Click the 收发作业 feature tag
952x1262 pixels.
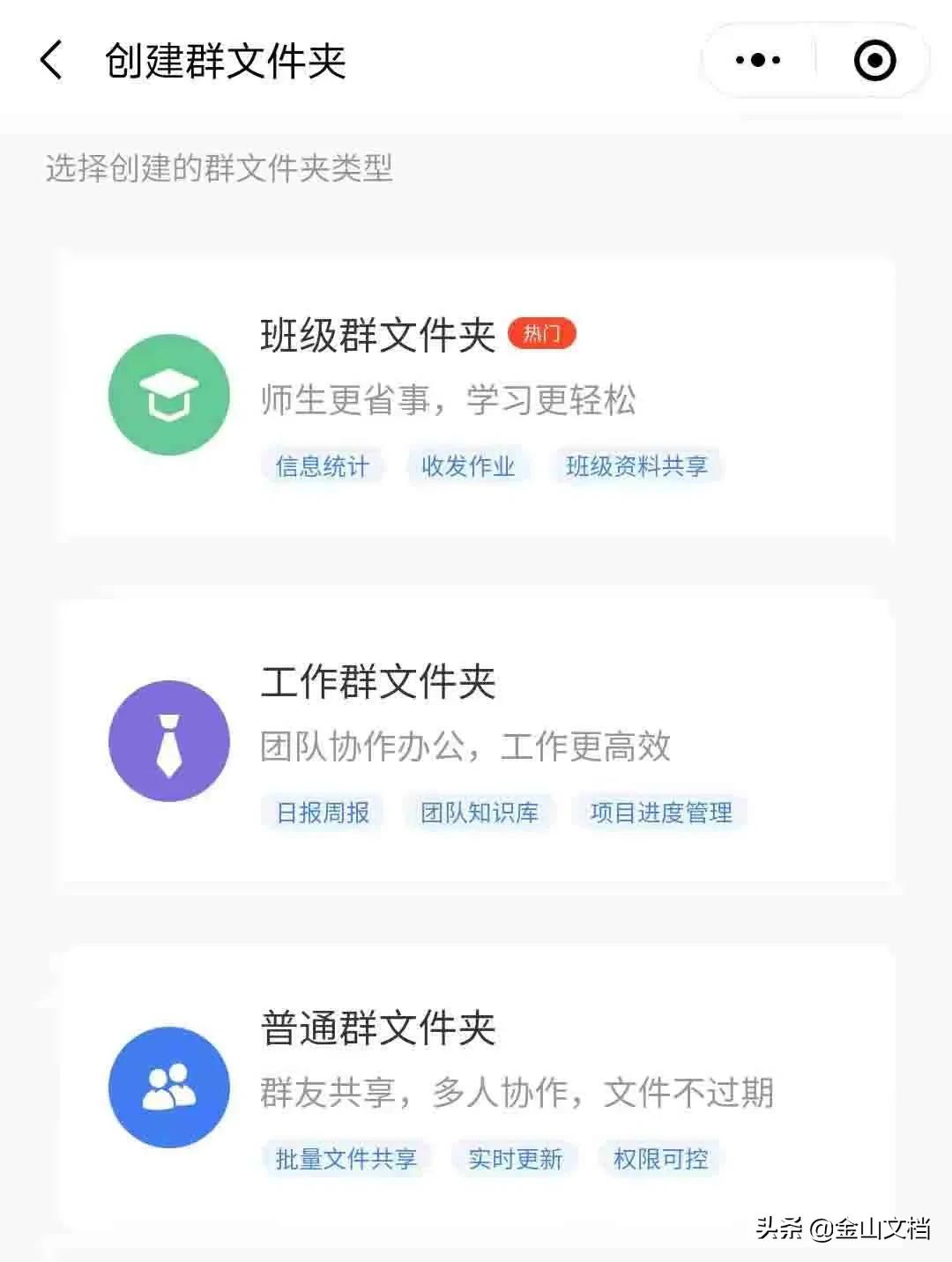pos(470,464)
